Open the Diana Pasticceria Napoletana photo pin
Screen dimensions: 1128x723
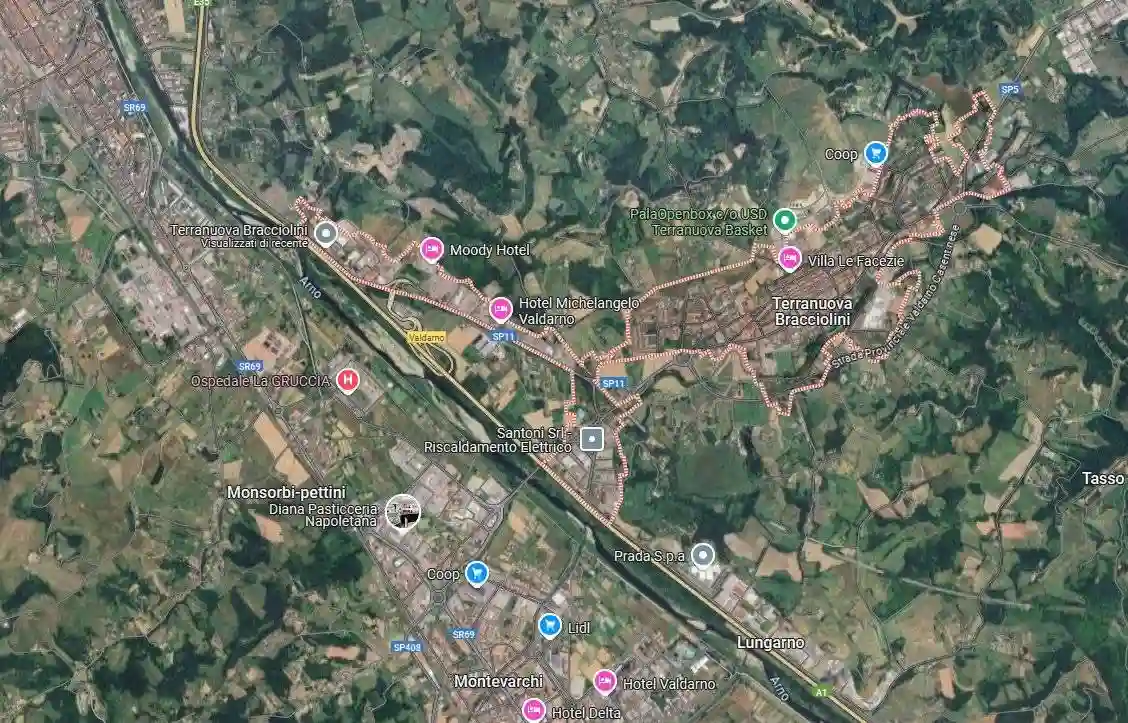tap(403, 512)
